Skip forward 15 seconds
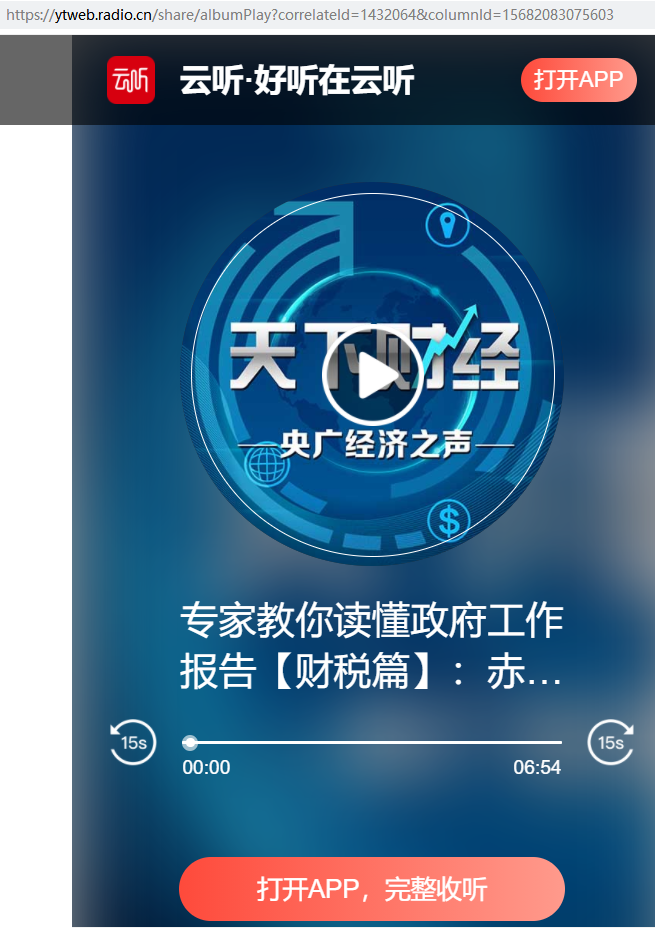 click(611, 742)
